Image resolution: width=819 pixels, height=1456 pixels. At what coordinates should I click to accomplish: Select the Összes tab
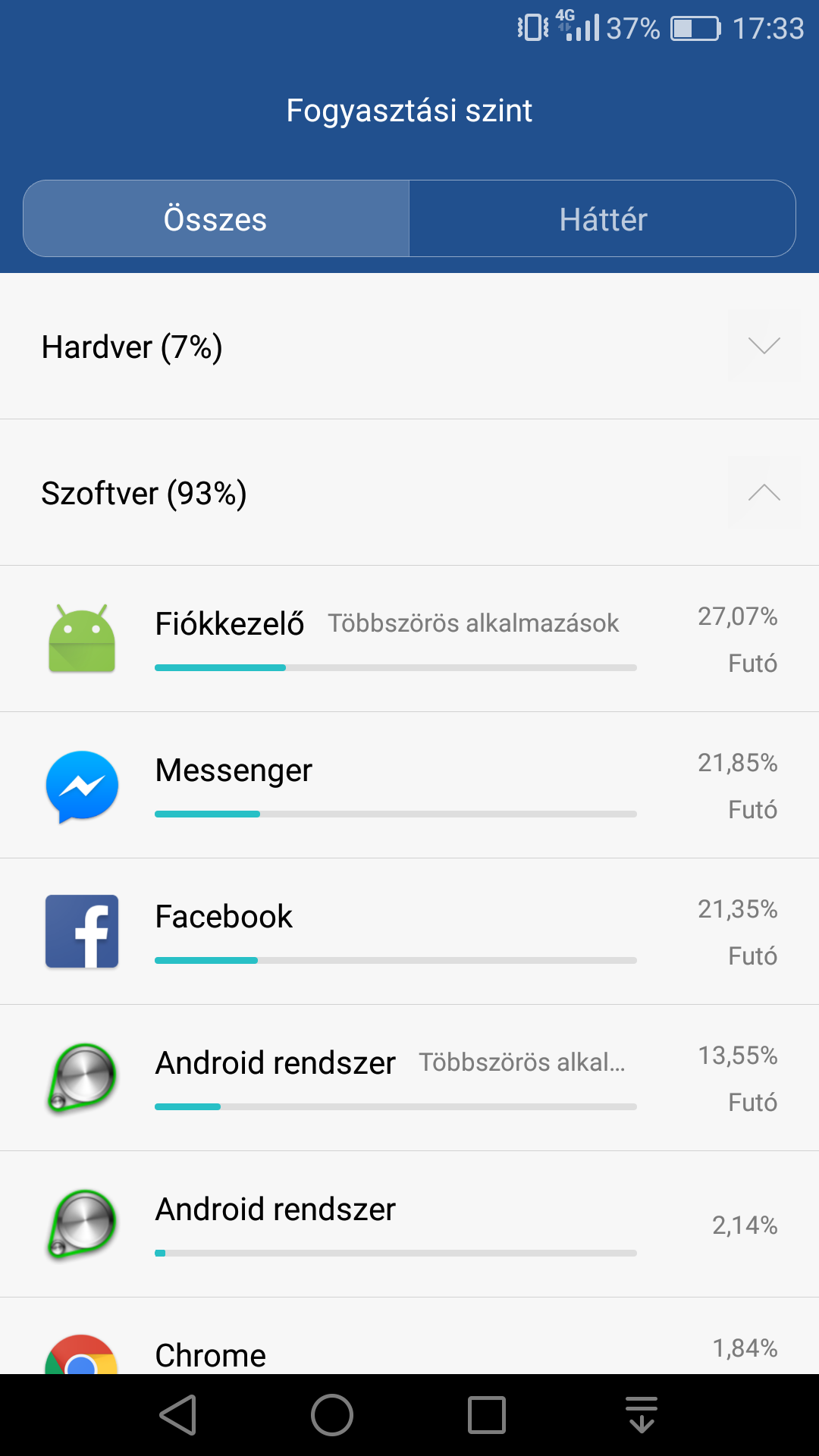[216, 218]
